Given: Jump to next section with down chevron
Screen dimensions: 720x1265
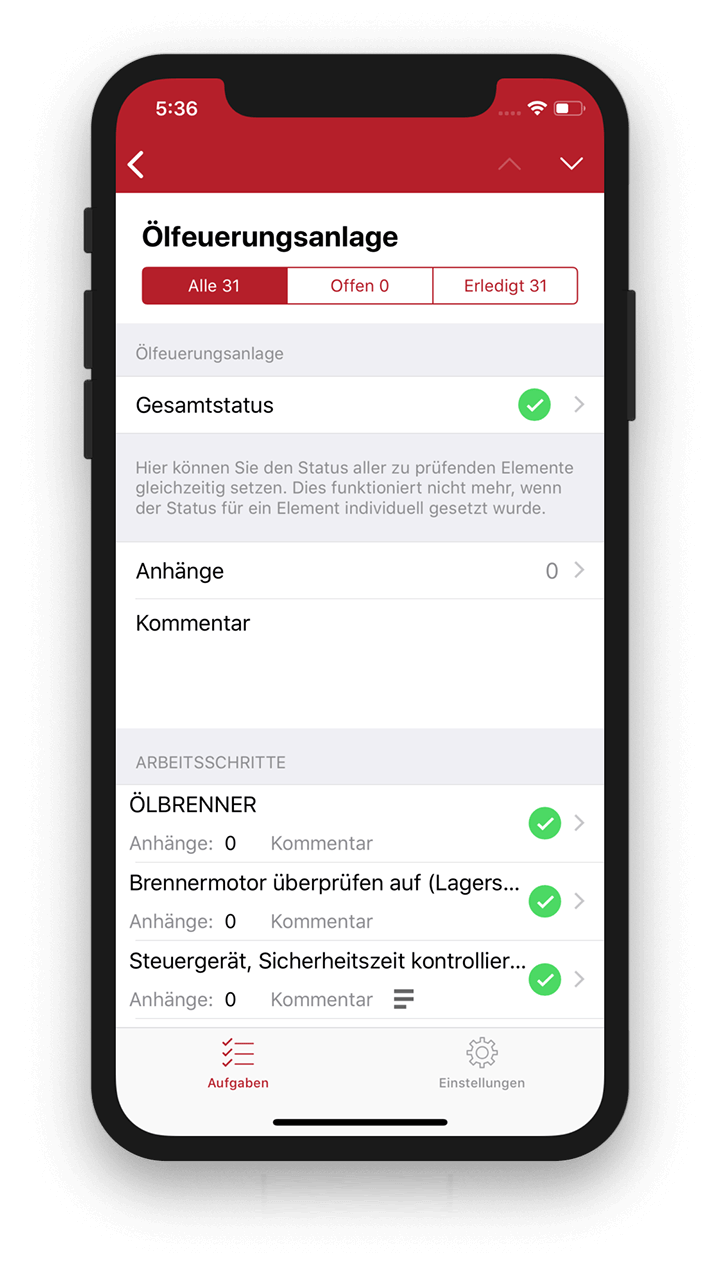Looking at the screenshot, I should pos(571,164).
